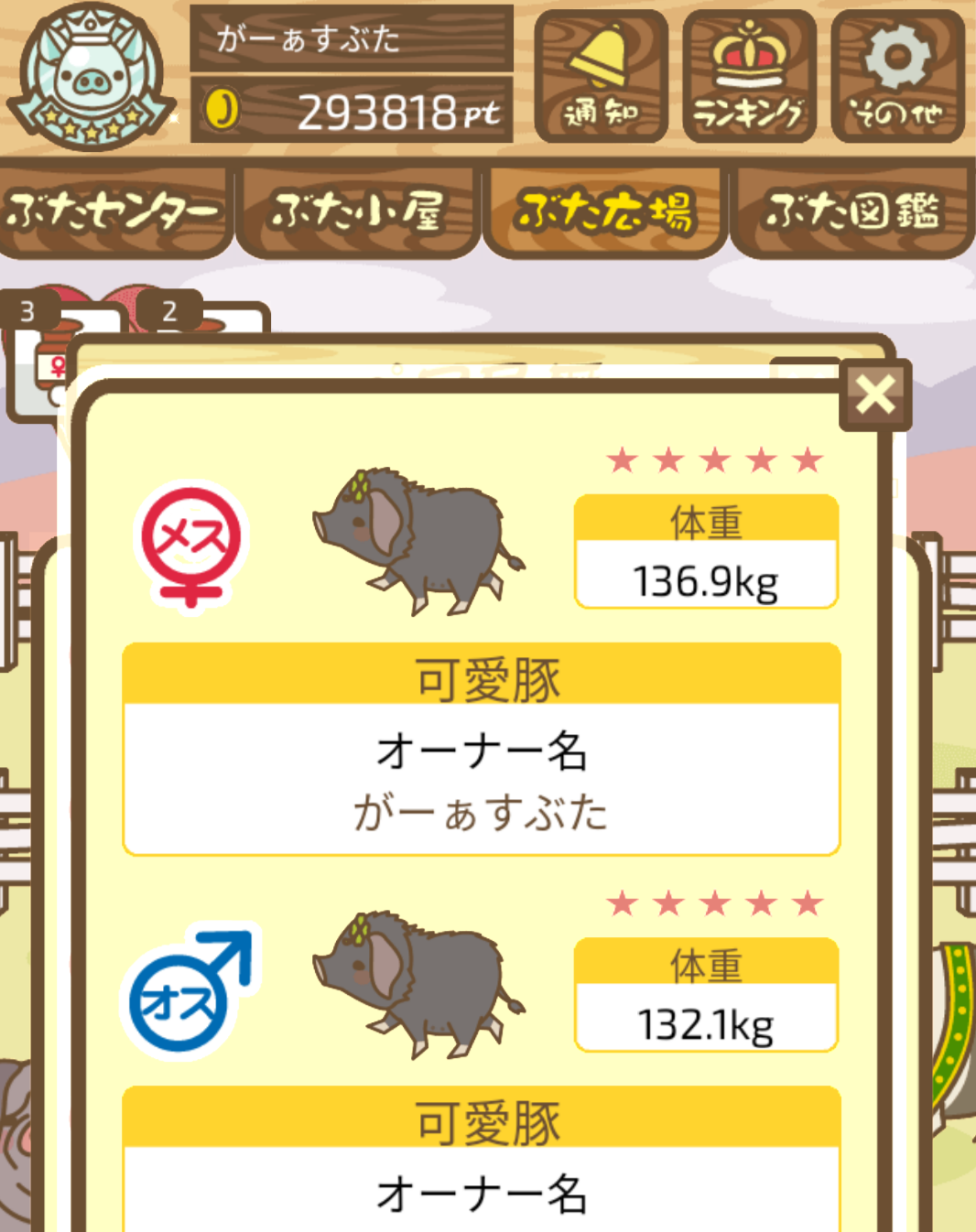Image resolution: width=976 pixels, height=1232 pixels.
Task: Tap the pig profile badge avatar
Action: (x=89, y=77)
